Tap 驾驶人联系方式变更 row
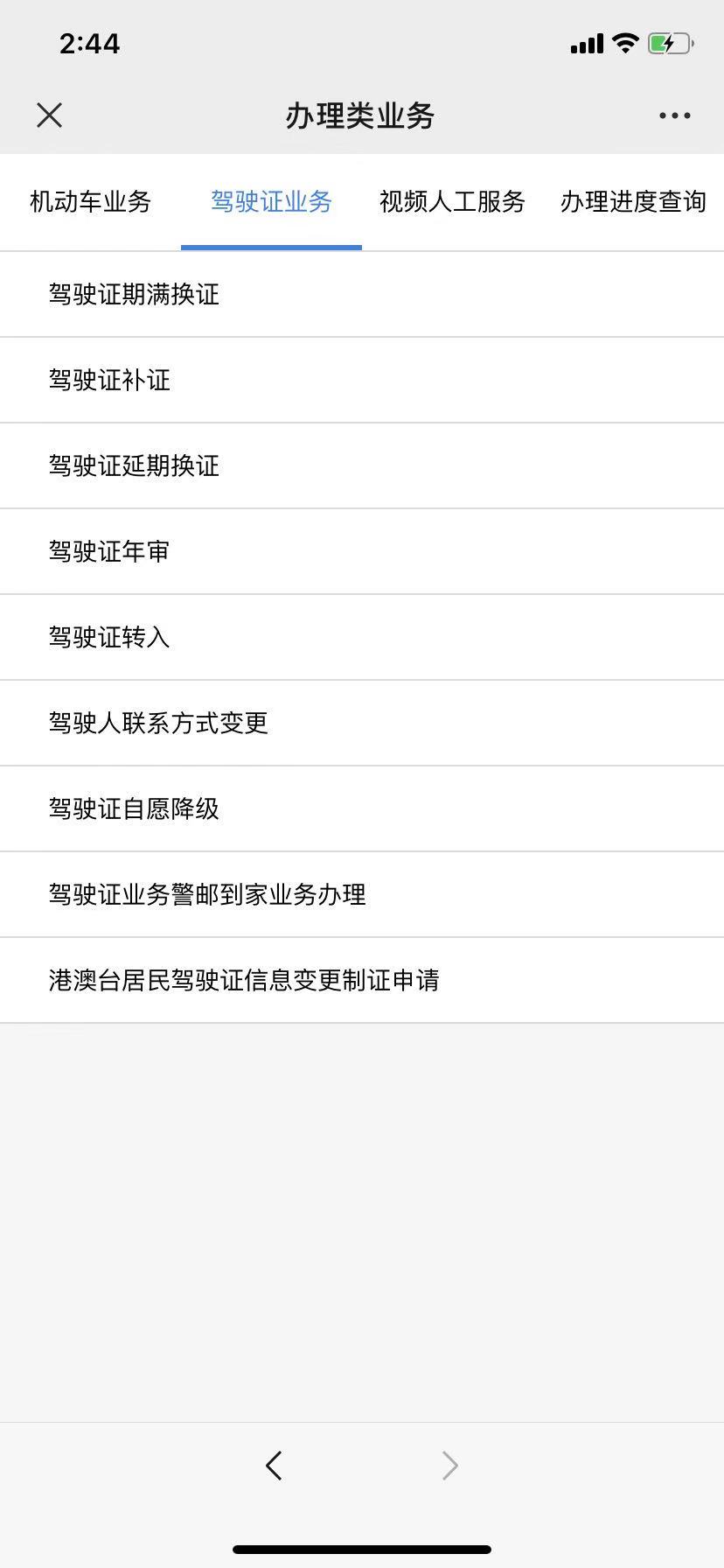Screen dimensions: 724x1568 point(158,724)
